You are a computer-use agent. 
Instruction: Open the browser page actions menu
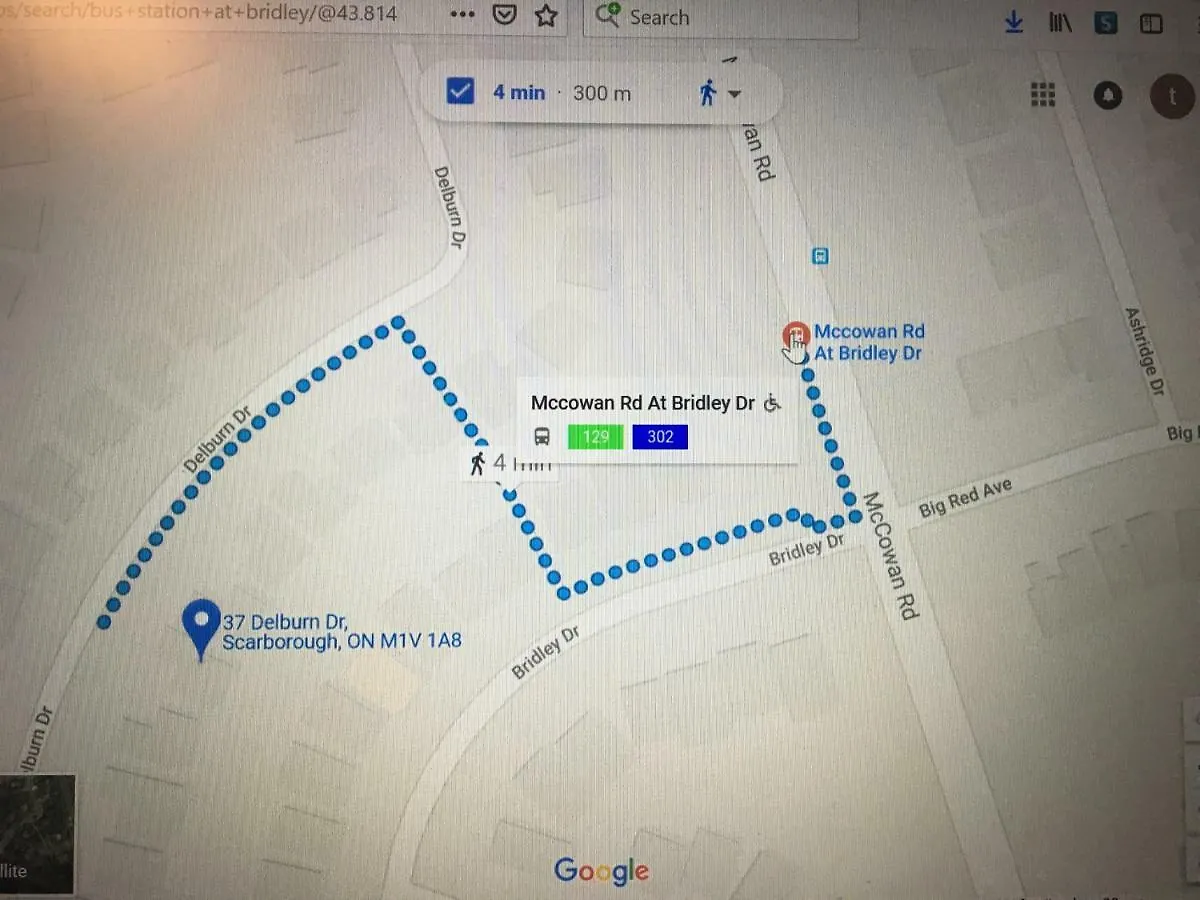[463, 16]
